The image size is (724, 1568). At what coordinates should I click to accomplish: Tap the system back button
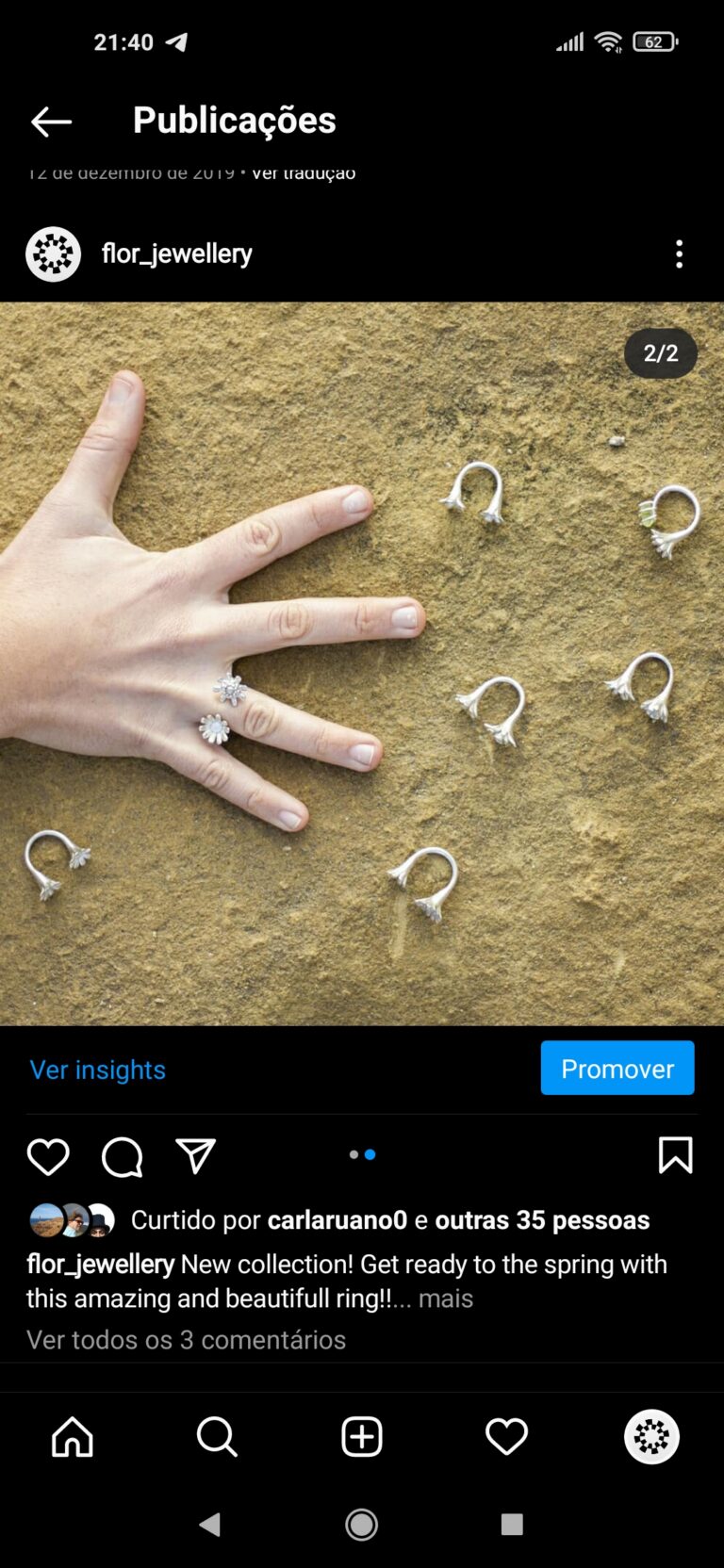tap(210, 1524)
